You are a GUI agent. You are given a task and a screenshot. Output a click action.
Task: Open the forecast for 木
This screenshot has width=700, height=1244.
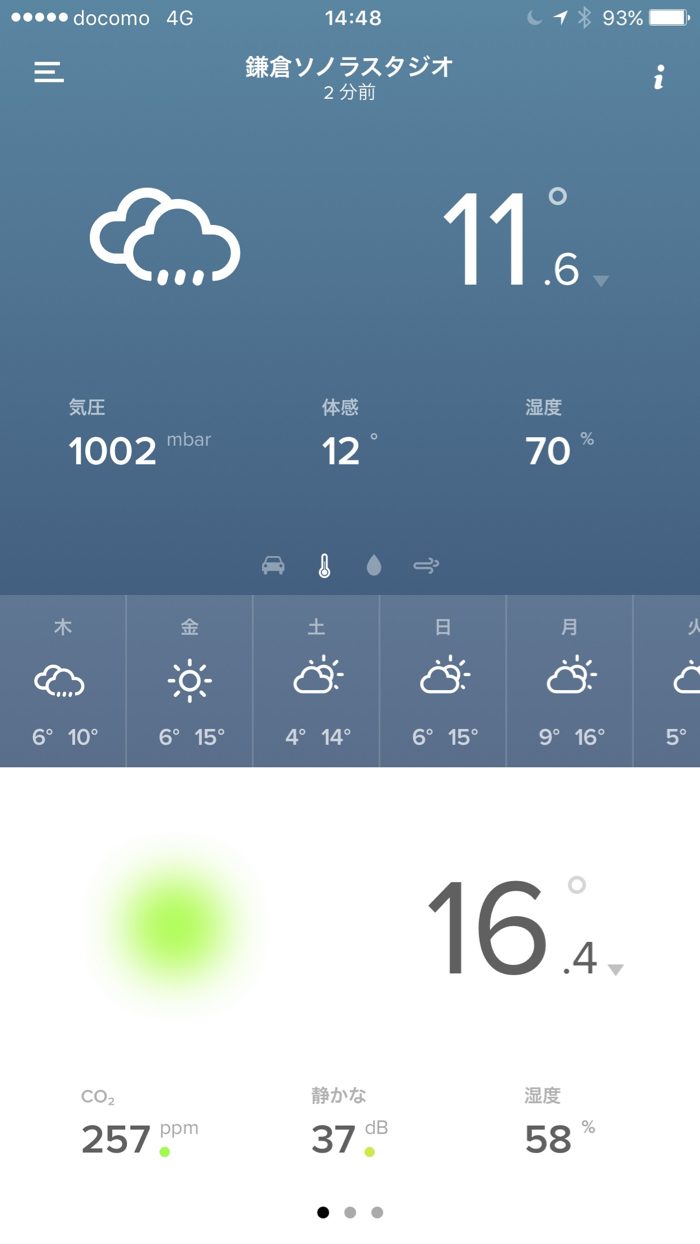[x=63, y=681]
